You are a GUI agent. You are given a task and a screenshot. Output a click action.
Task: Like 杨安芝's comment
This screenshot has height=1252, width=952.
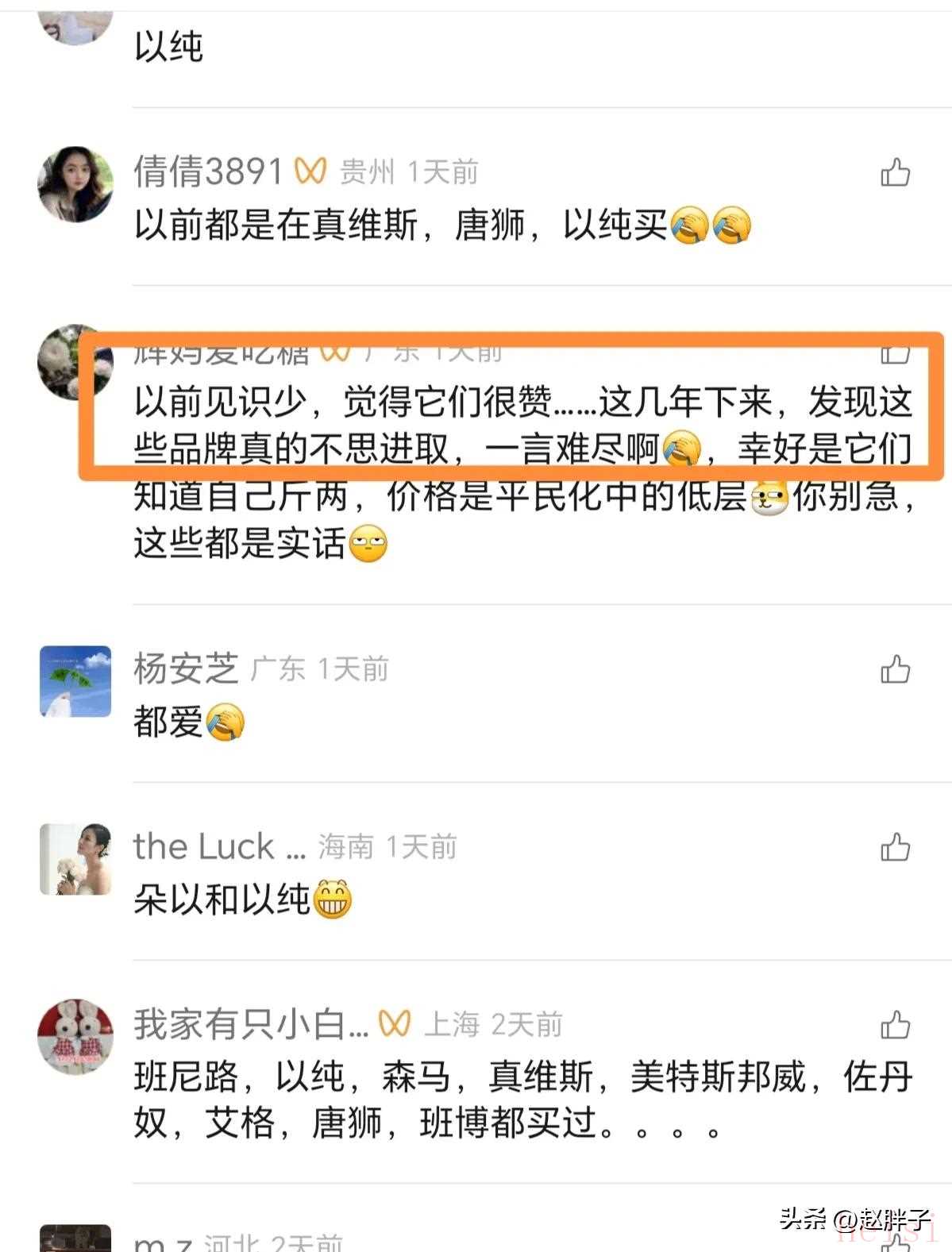(895, 670)
